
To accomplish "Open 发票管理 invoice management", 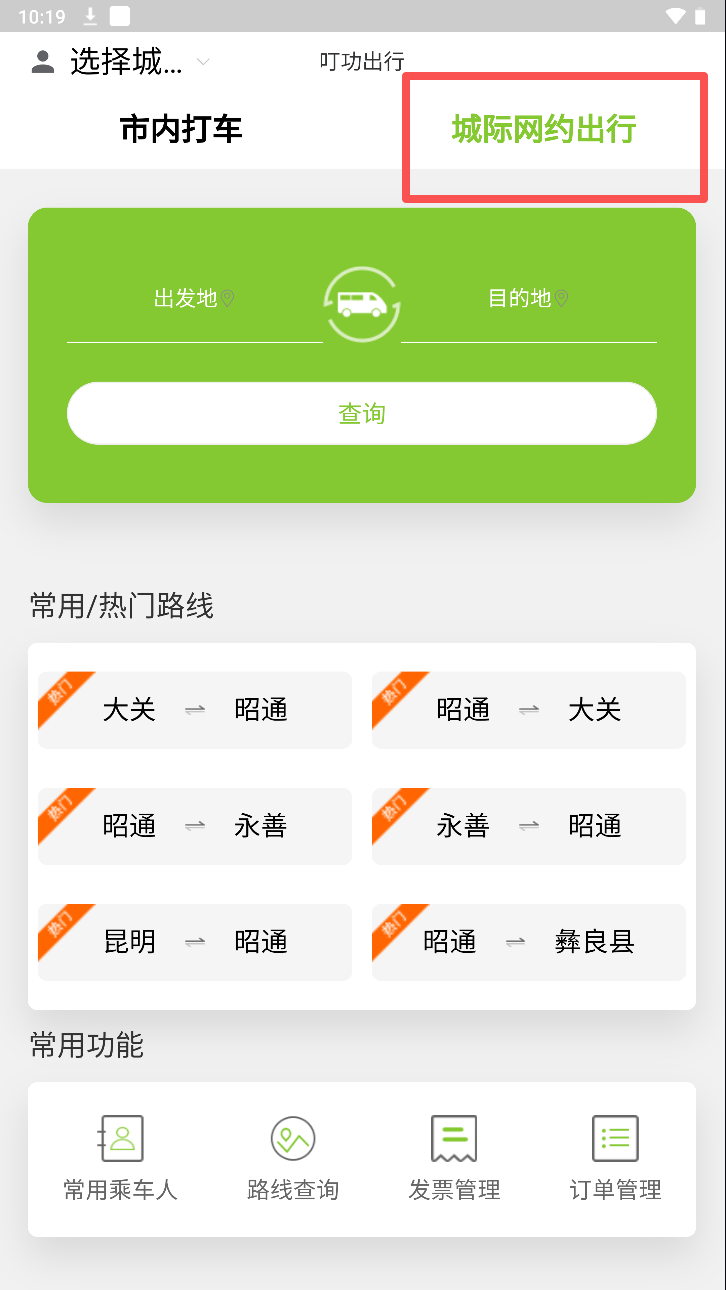I will [454, 1158].
